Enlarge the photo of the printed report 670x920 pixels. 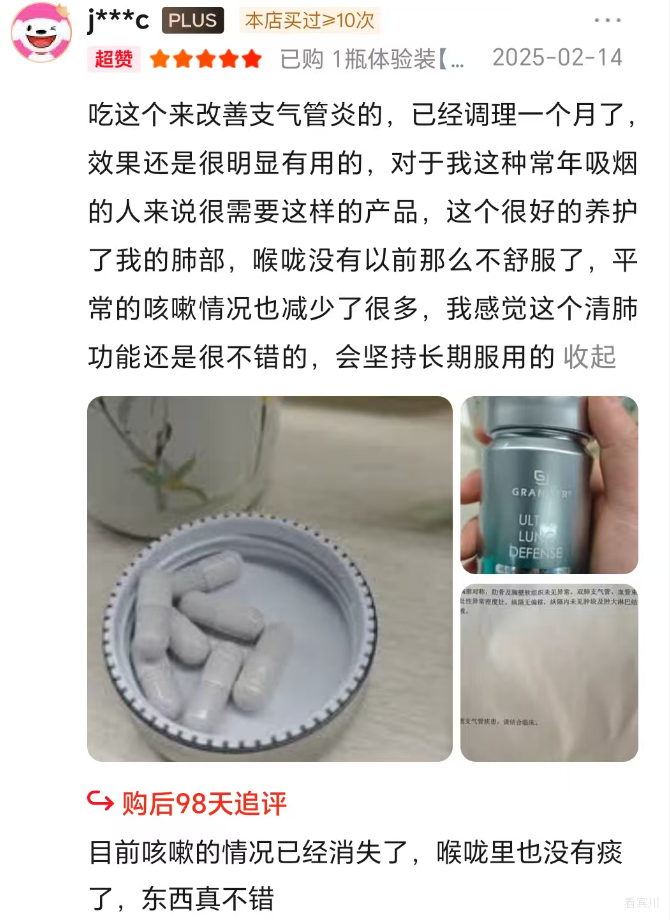point(549,673)
